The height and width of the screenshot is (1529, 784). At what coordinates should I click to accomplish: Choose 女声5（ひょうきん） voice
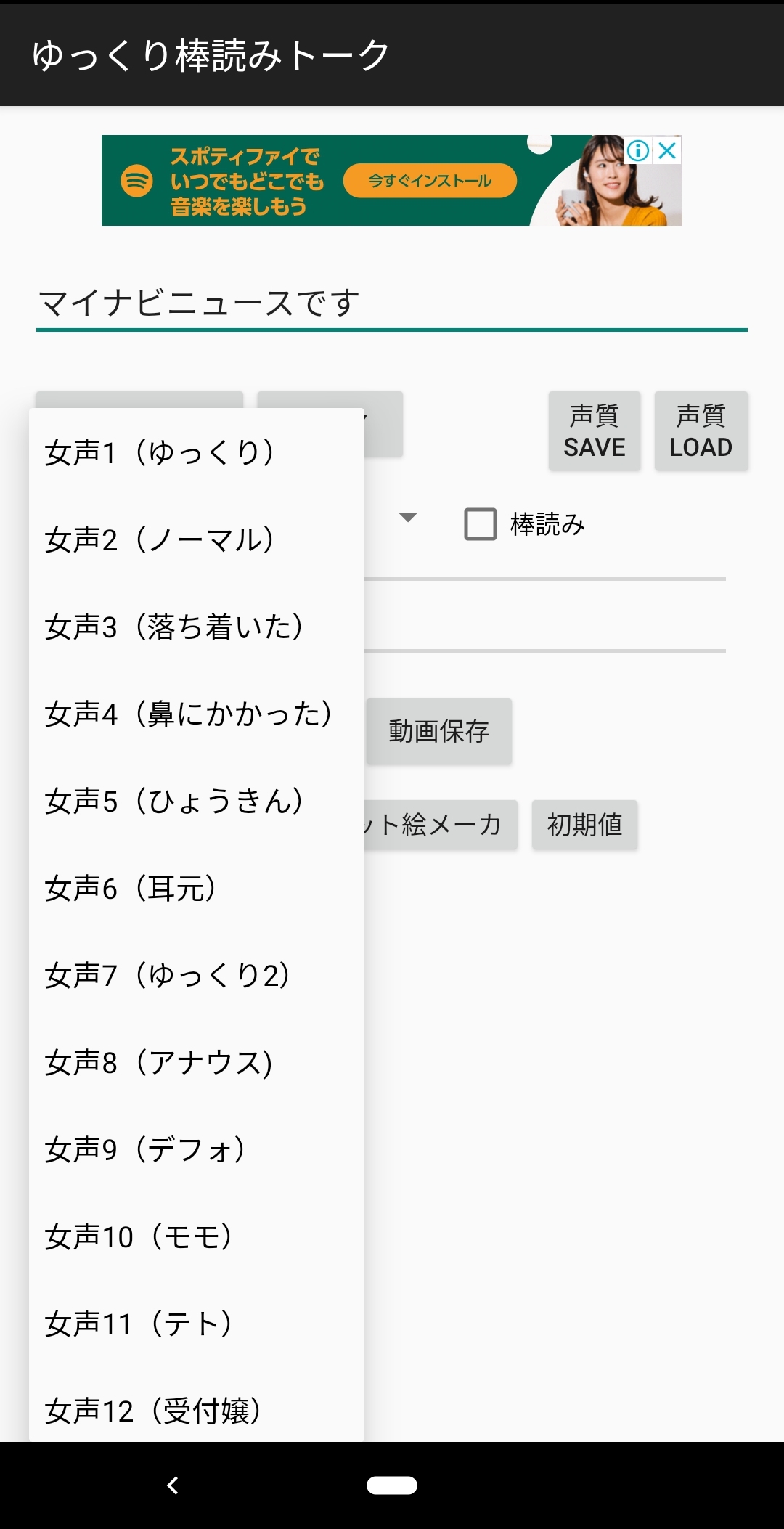(196, 801)
